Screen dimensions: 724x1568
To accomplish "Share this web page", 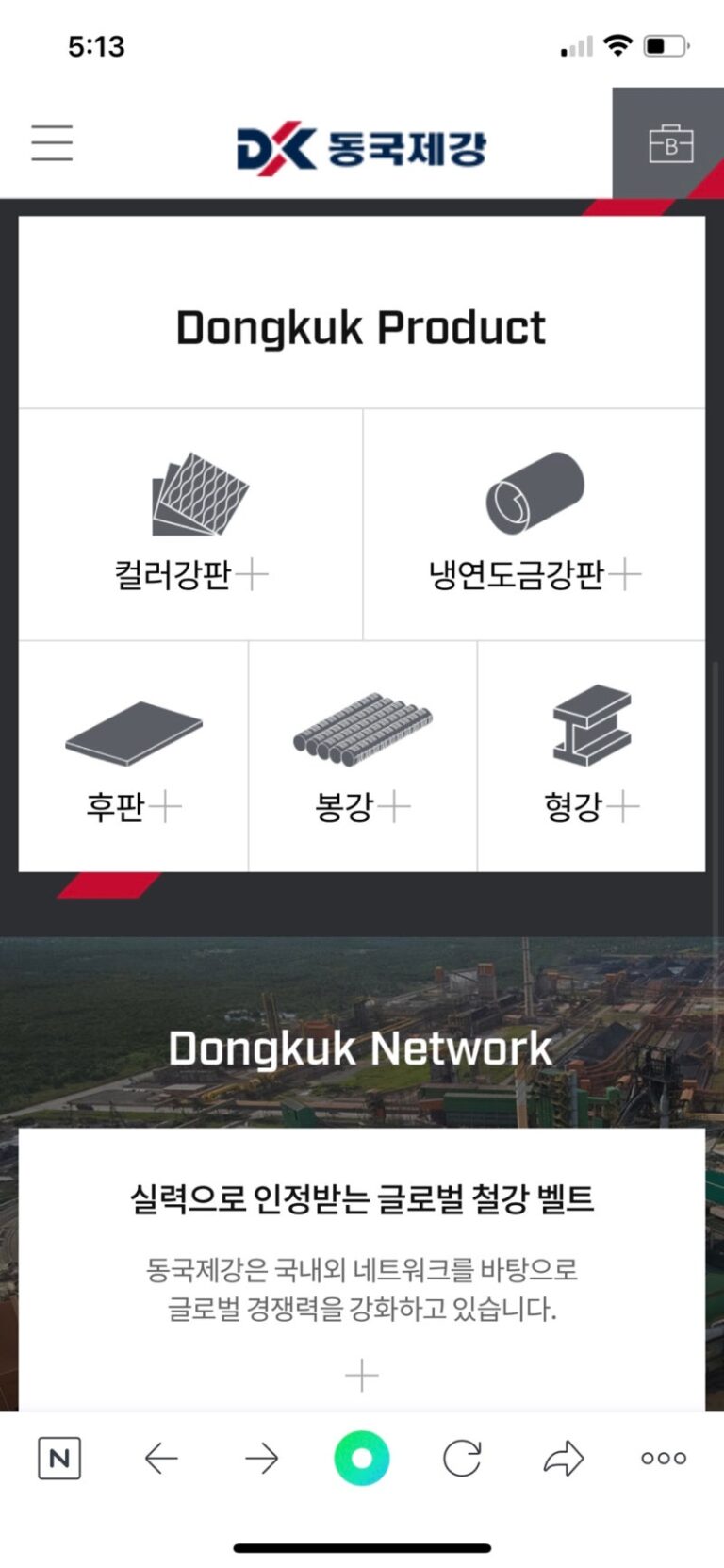I will pos(564,1459).
